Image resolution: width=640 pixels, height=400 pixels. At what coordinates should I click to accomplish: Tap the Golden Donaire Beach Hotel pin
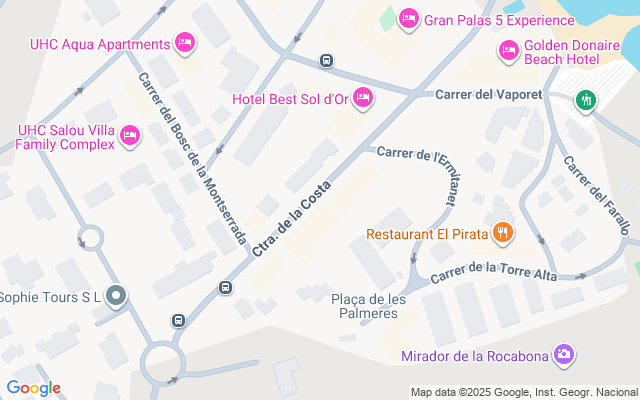[x=509, y=51]
